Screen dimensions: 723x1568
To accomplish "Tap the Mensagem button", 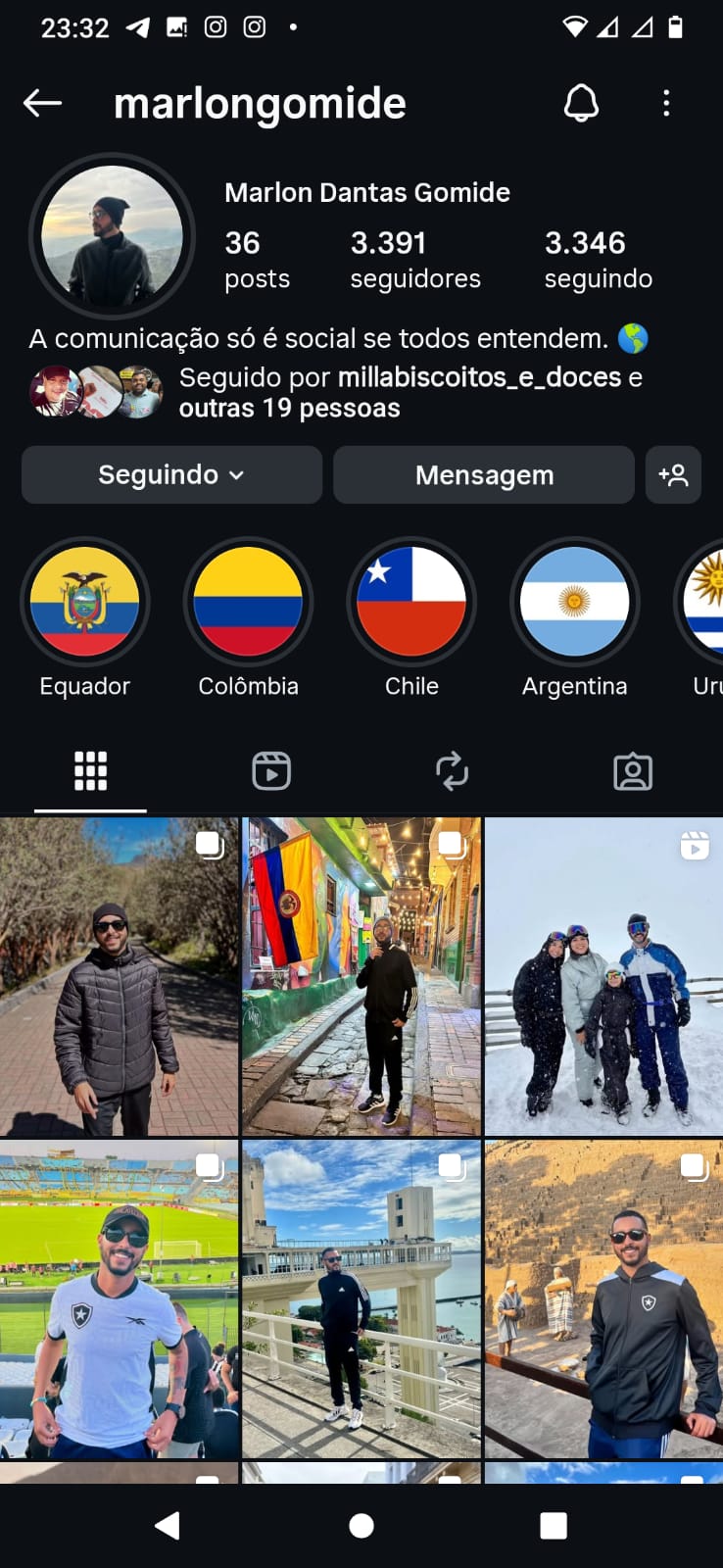I will pyautogui.click(x=484, y=475).
